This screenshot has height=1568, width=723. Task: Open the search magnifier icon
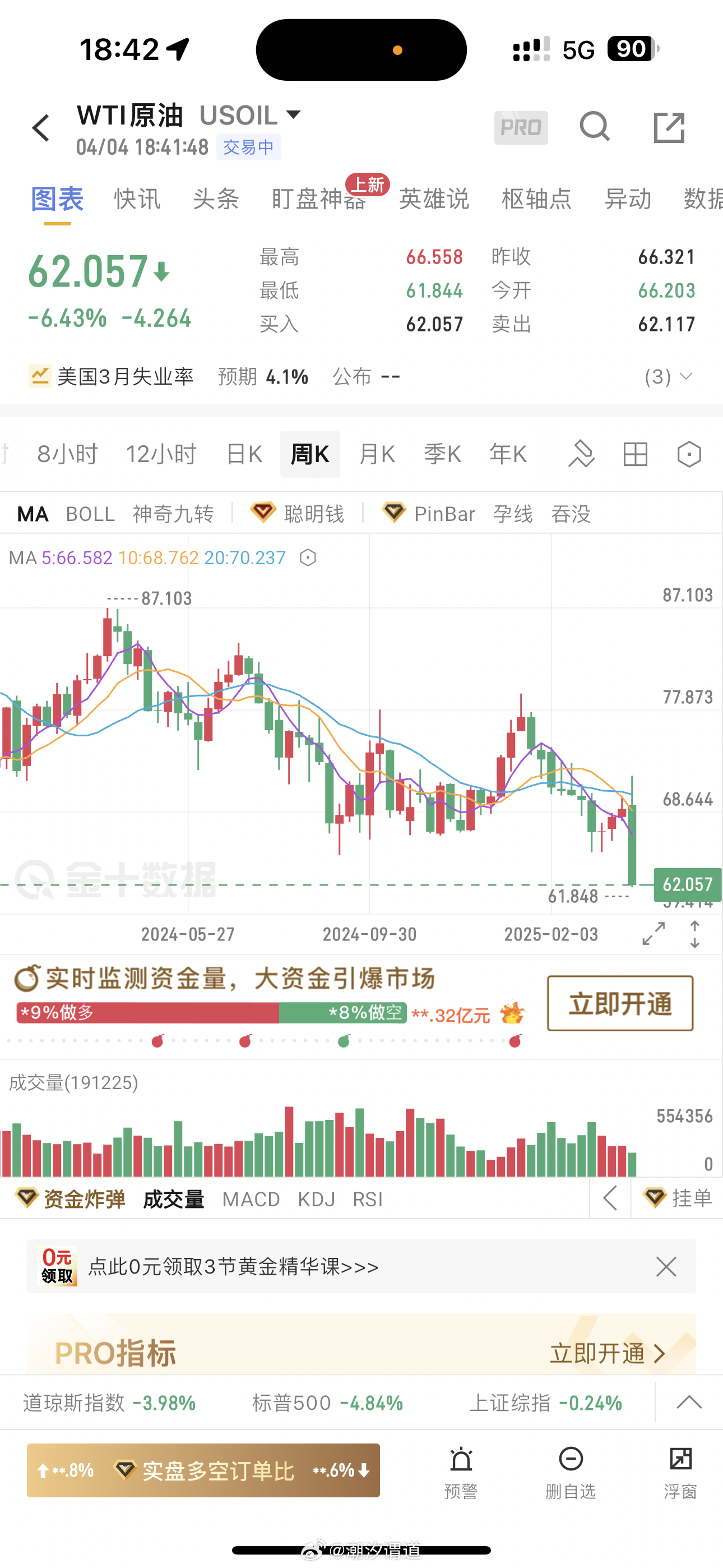click(594, 127)
